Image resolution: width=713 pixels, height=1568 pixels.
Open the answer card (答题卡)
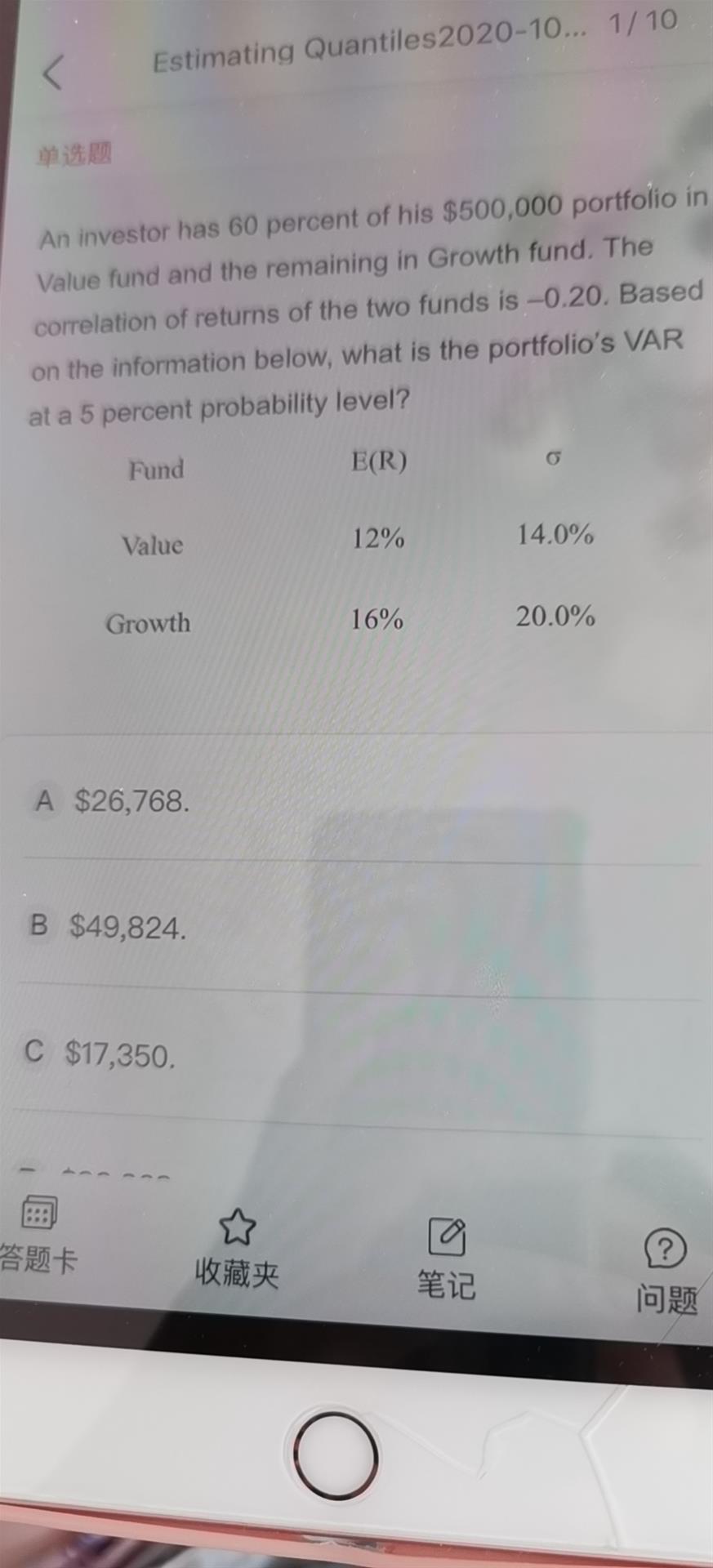tap(38, 1233)
